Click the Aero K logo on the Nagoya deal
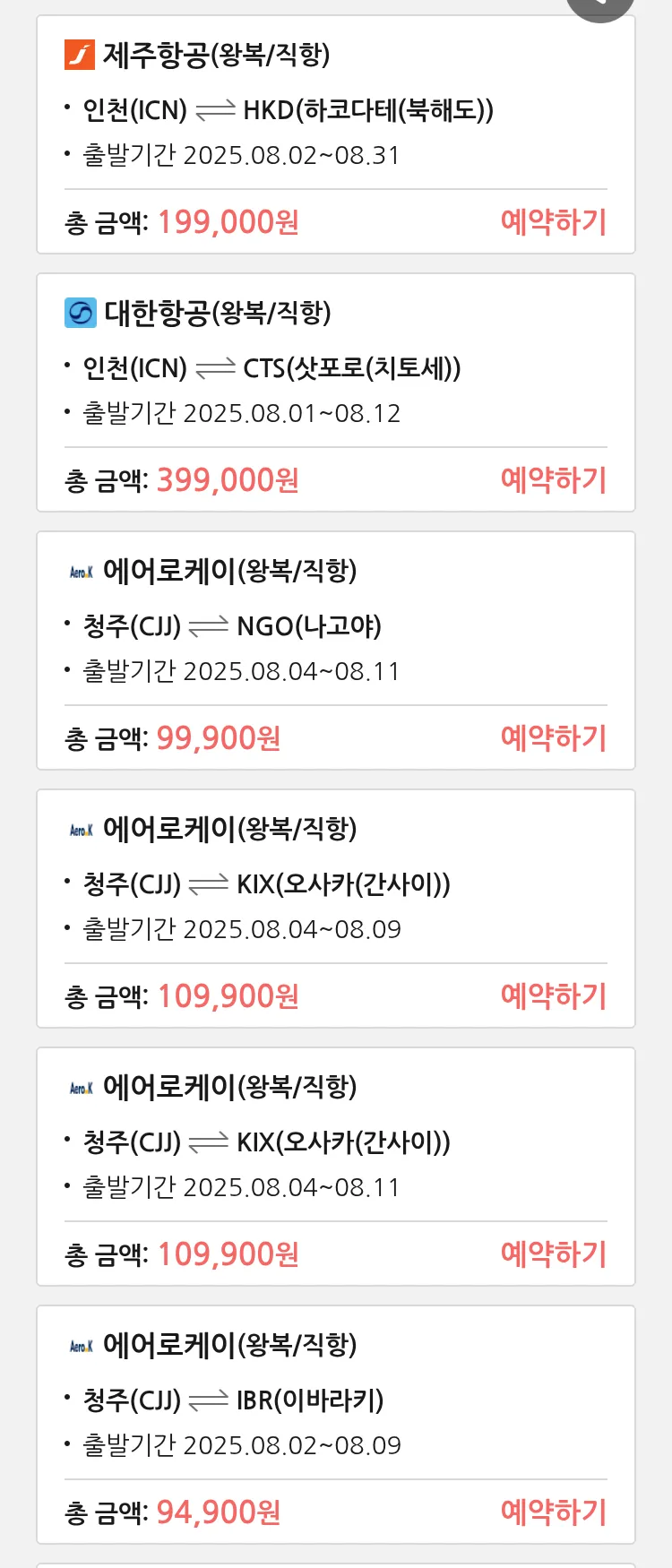Screen dimensions: 672x1568 81,571
